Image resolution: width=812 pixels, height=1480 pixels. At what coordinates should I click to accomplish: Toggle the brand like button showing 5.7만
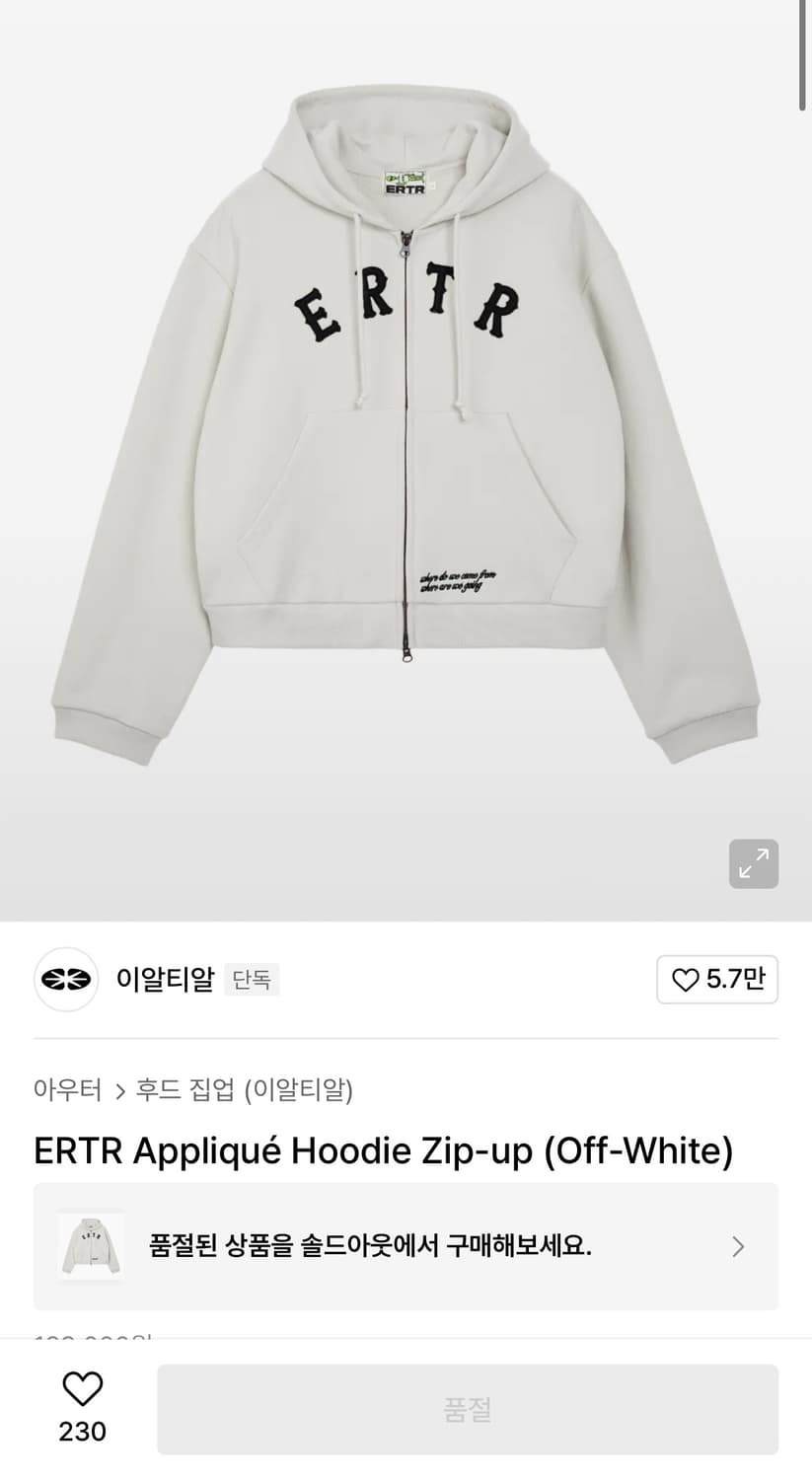tap(717, 979)
